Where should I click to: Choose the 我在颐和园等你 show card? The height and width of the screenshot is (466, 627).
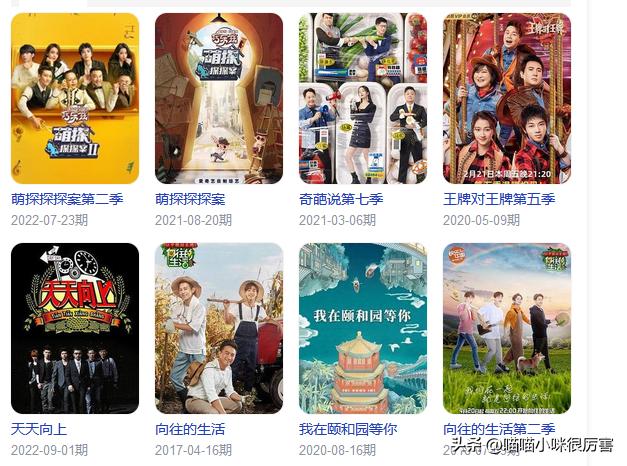(363, 328)
